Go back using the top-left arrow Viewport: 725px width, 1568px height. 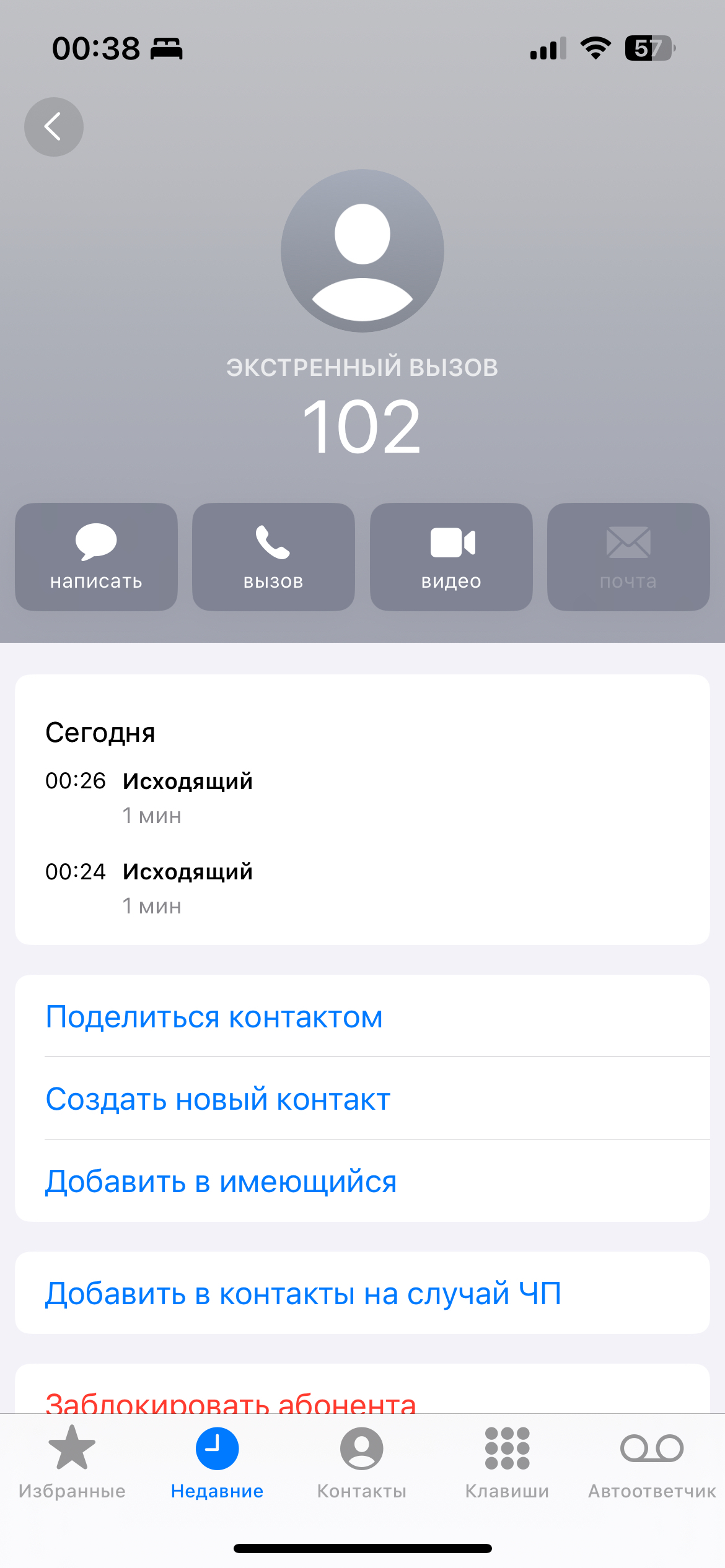(x=54, y=127)
